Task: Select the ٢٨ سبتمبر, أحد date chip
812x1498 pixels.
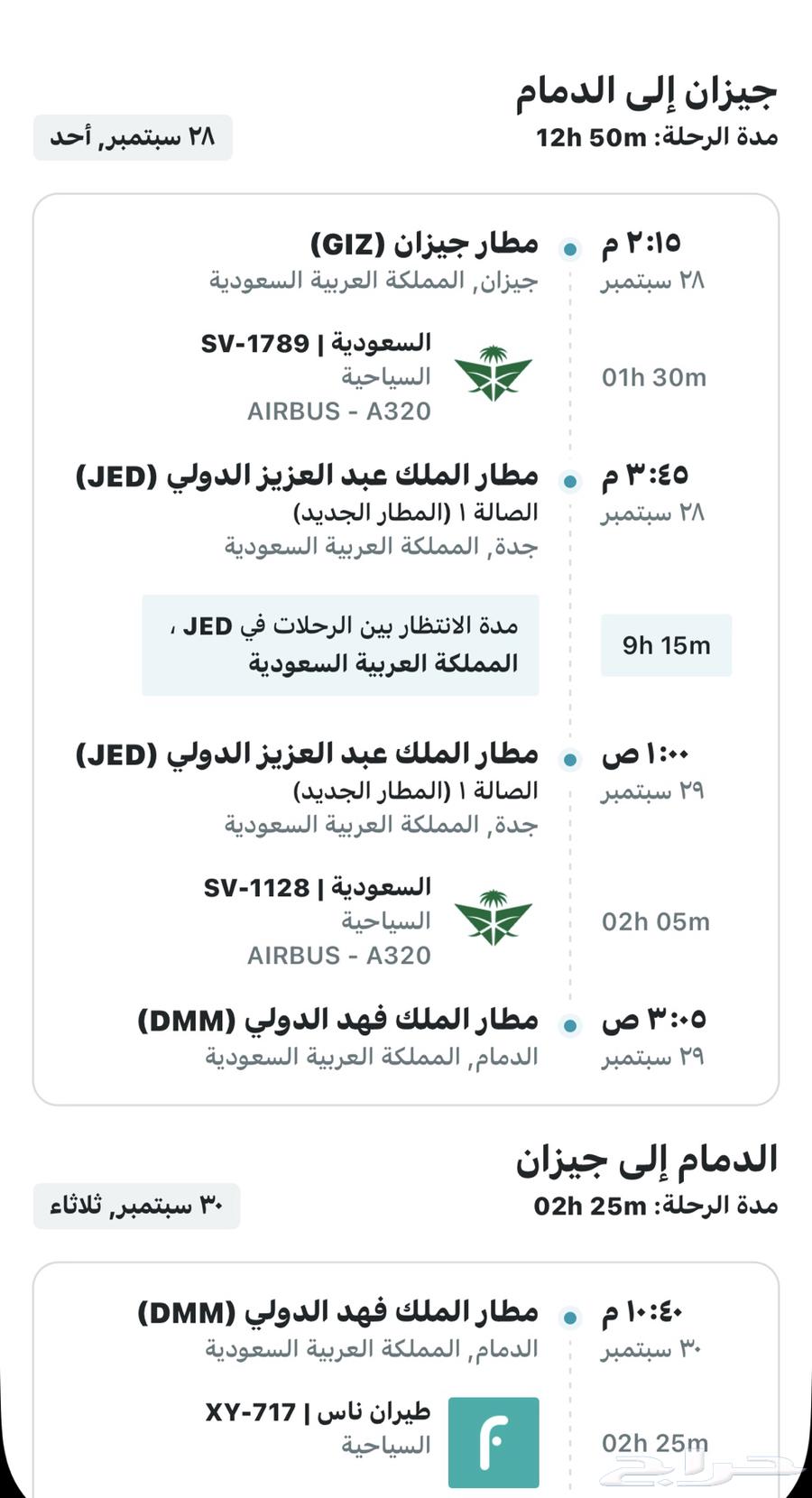Action: pos(132,136)
